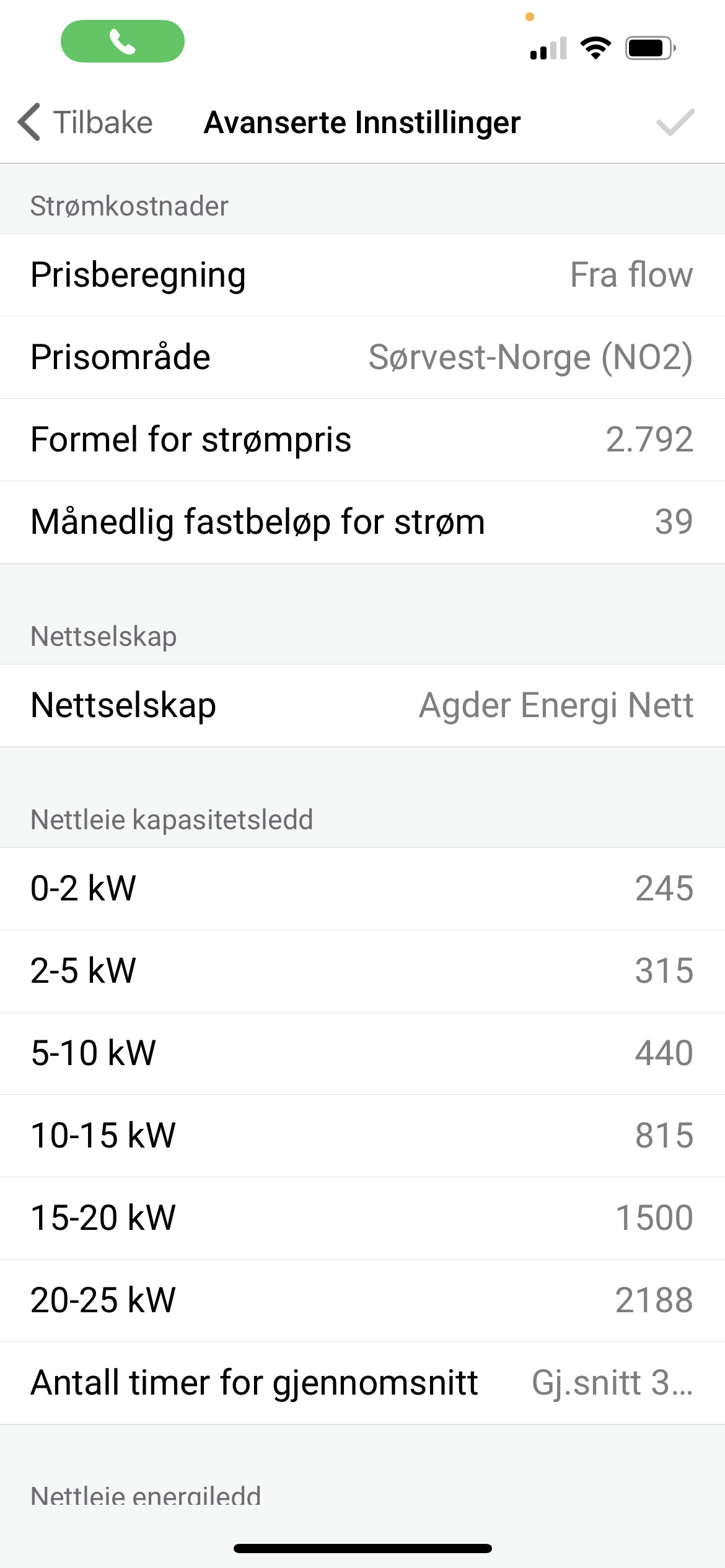Viewport: 725px width, 1568px height.
Task: Edit Månedlig fastbeløp for strøm
Action: (x=362, y=522)
